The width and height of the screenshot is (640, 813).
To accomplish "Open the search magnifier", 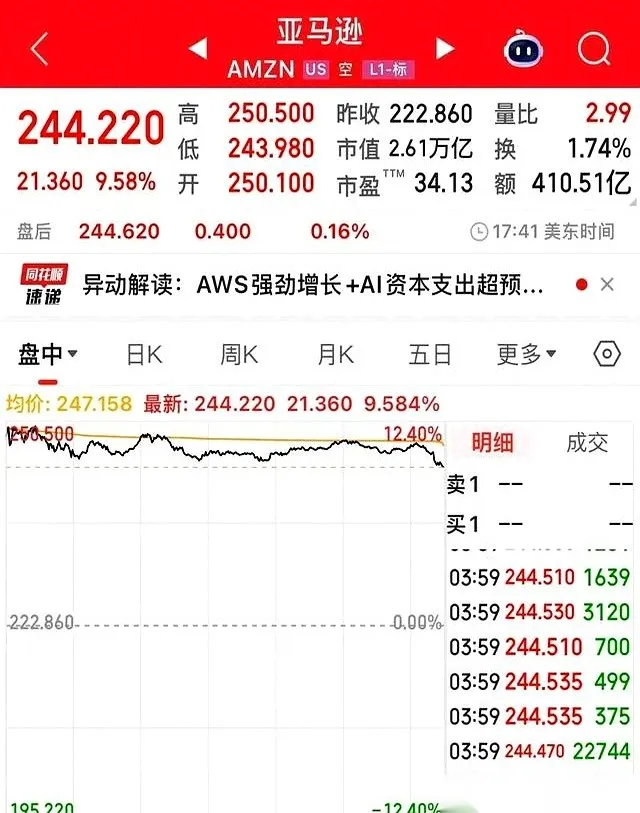I will point(594,47).
